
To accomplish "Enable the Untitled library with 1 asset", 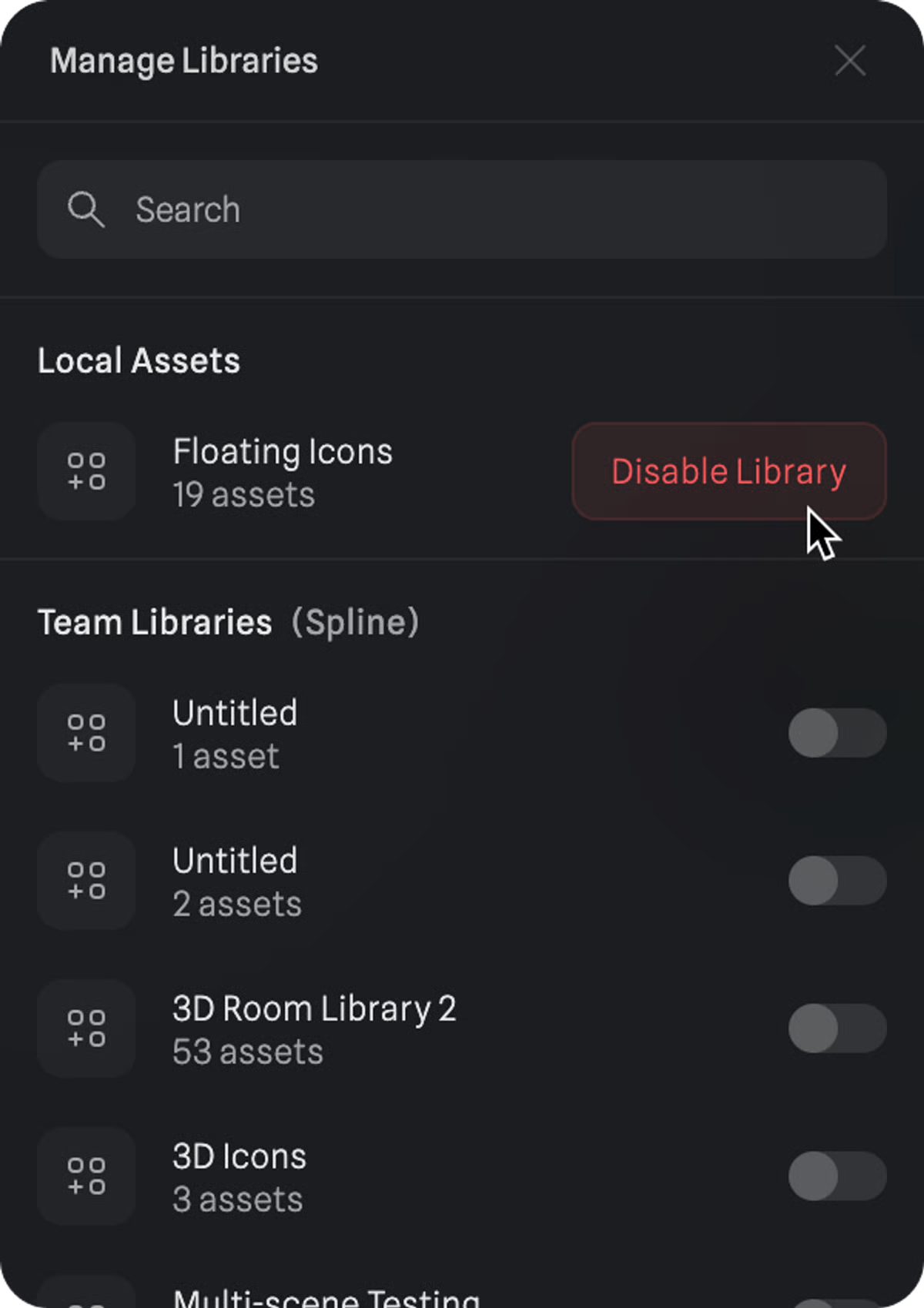I will [x=837, y=733].
